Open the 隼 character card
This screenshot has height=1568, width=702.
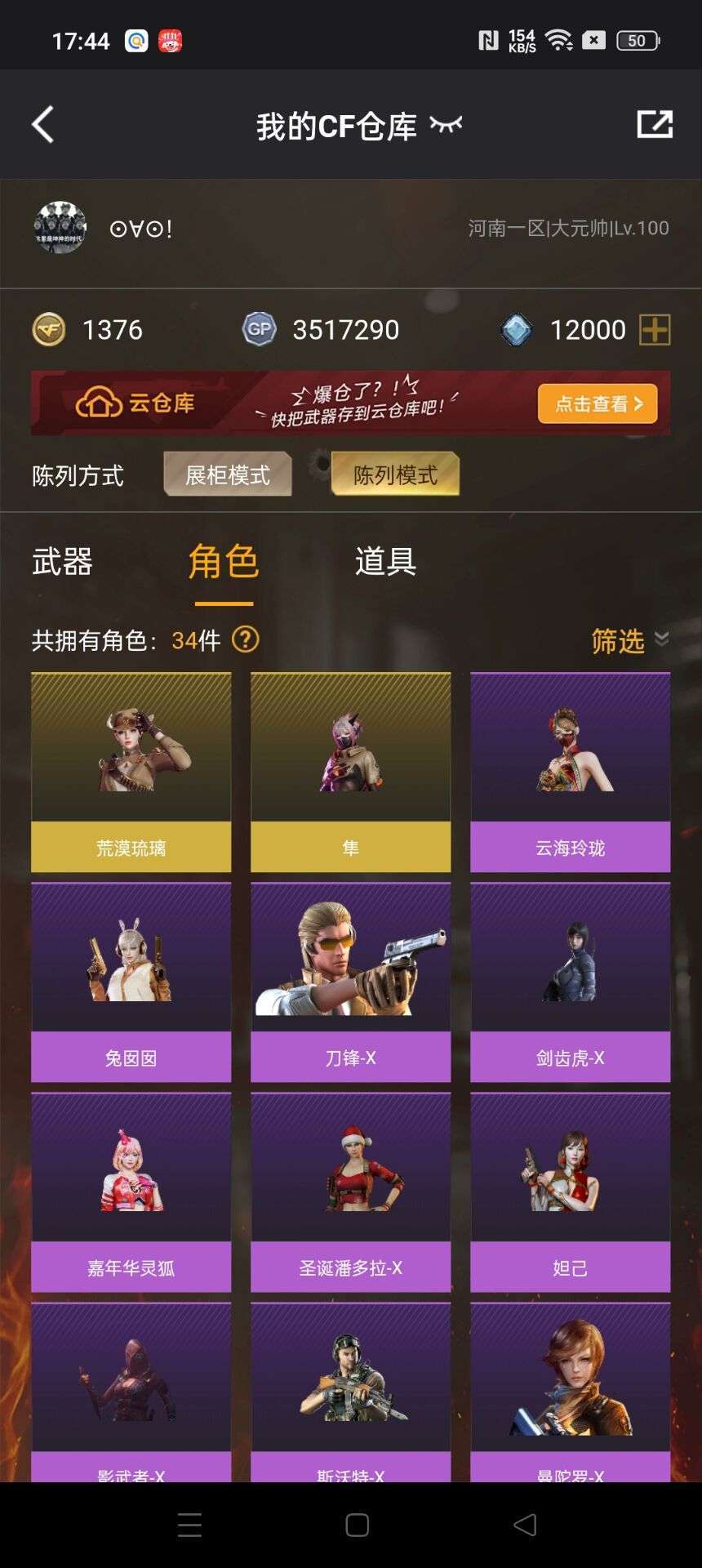click(350, 772)
